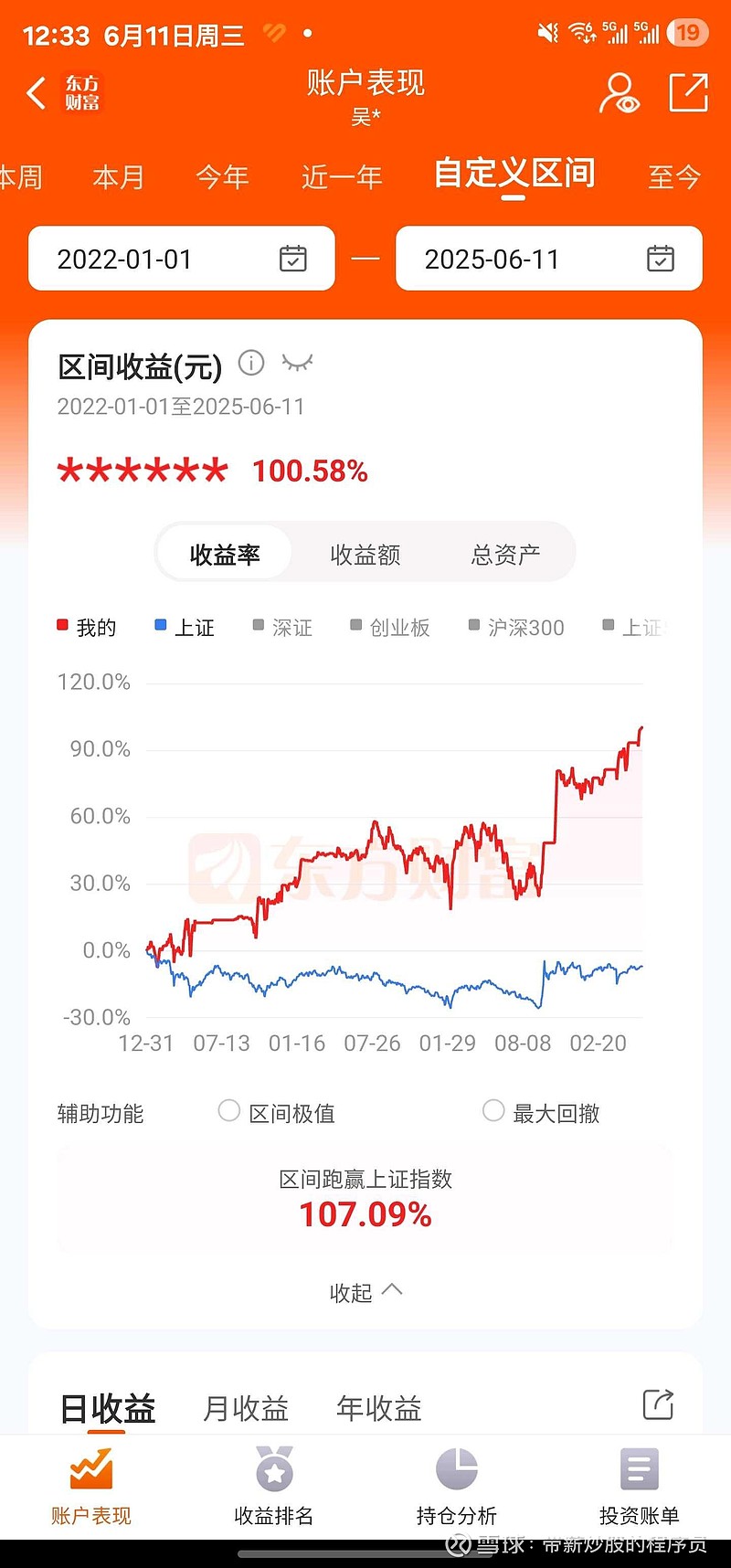Go back using the arrow

(x=37, y=93)
